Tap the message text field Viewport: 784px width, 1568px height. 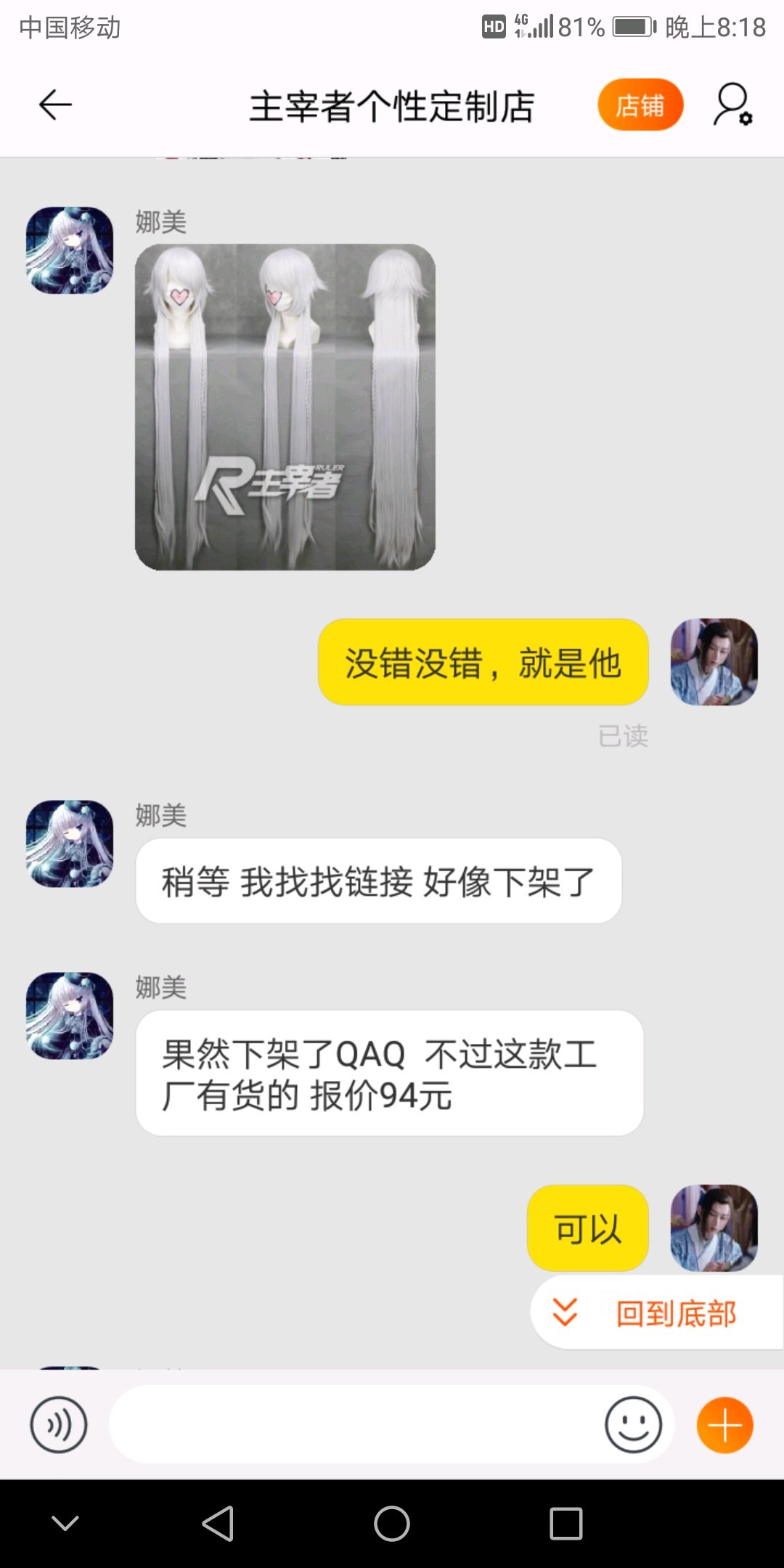pos(356,1424)
